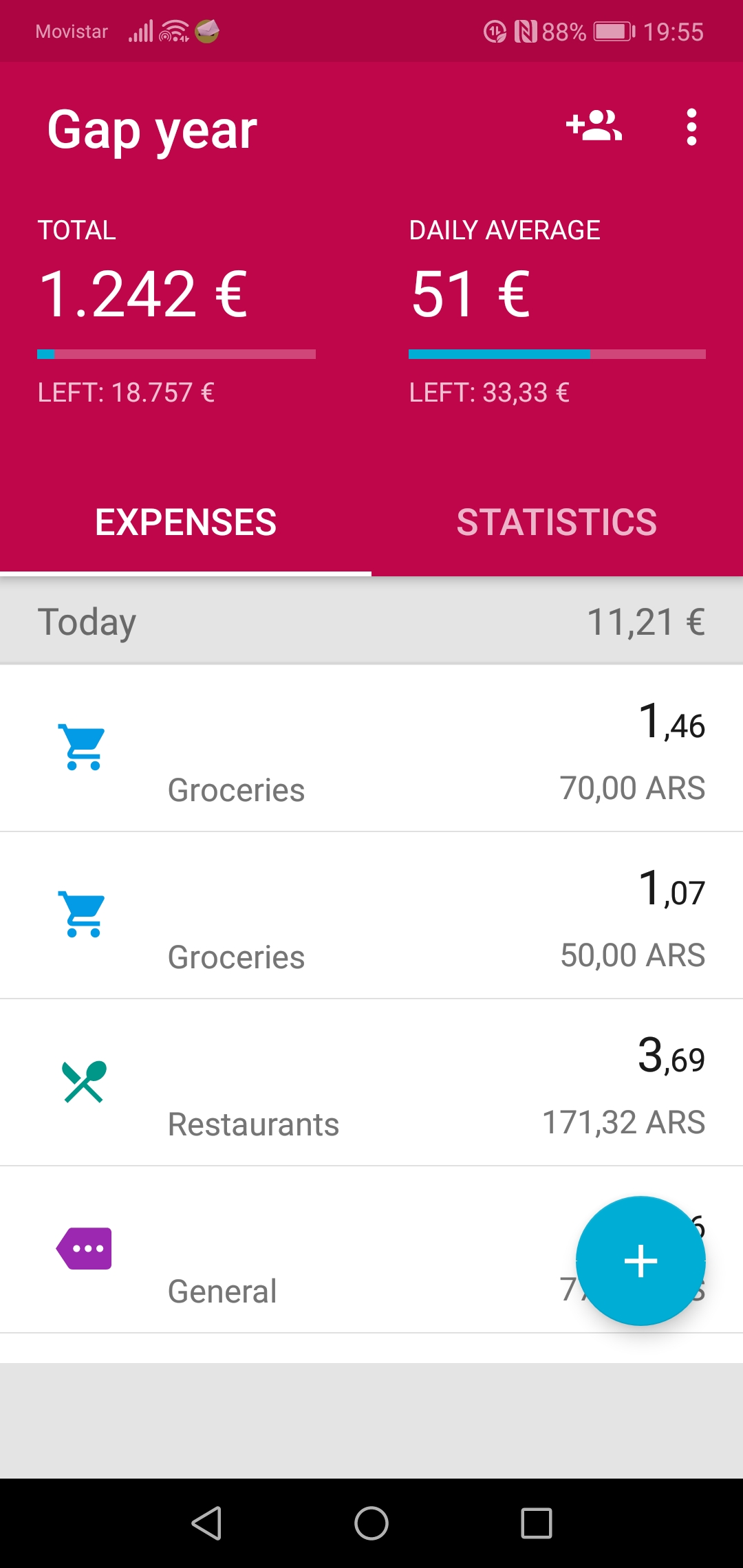Open the Restaurants expense of 171,32 ARS

(371, 1082)
